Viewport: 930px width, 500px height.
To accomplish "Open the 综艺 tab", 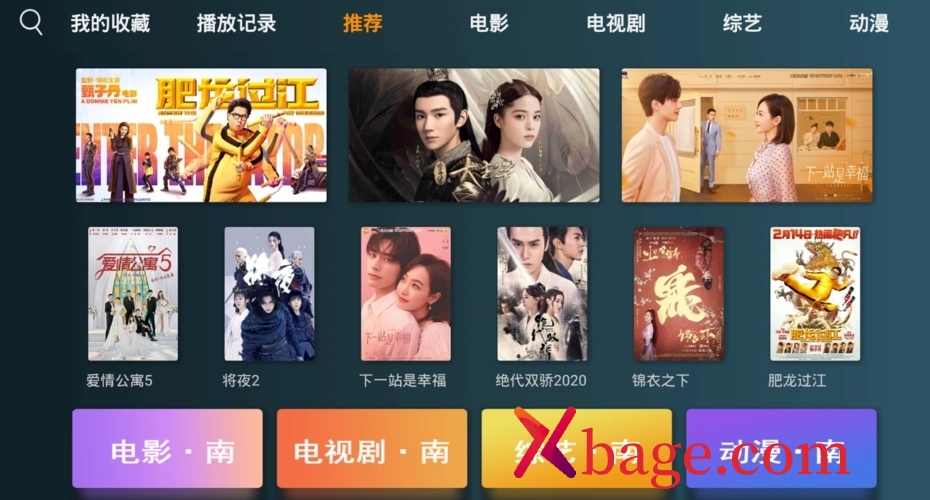I will pos(742,23).
